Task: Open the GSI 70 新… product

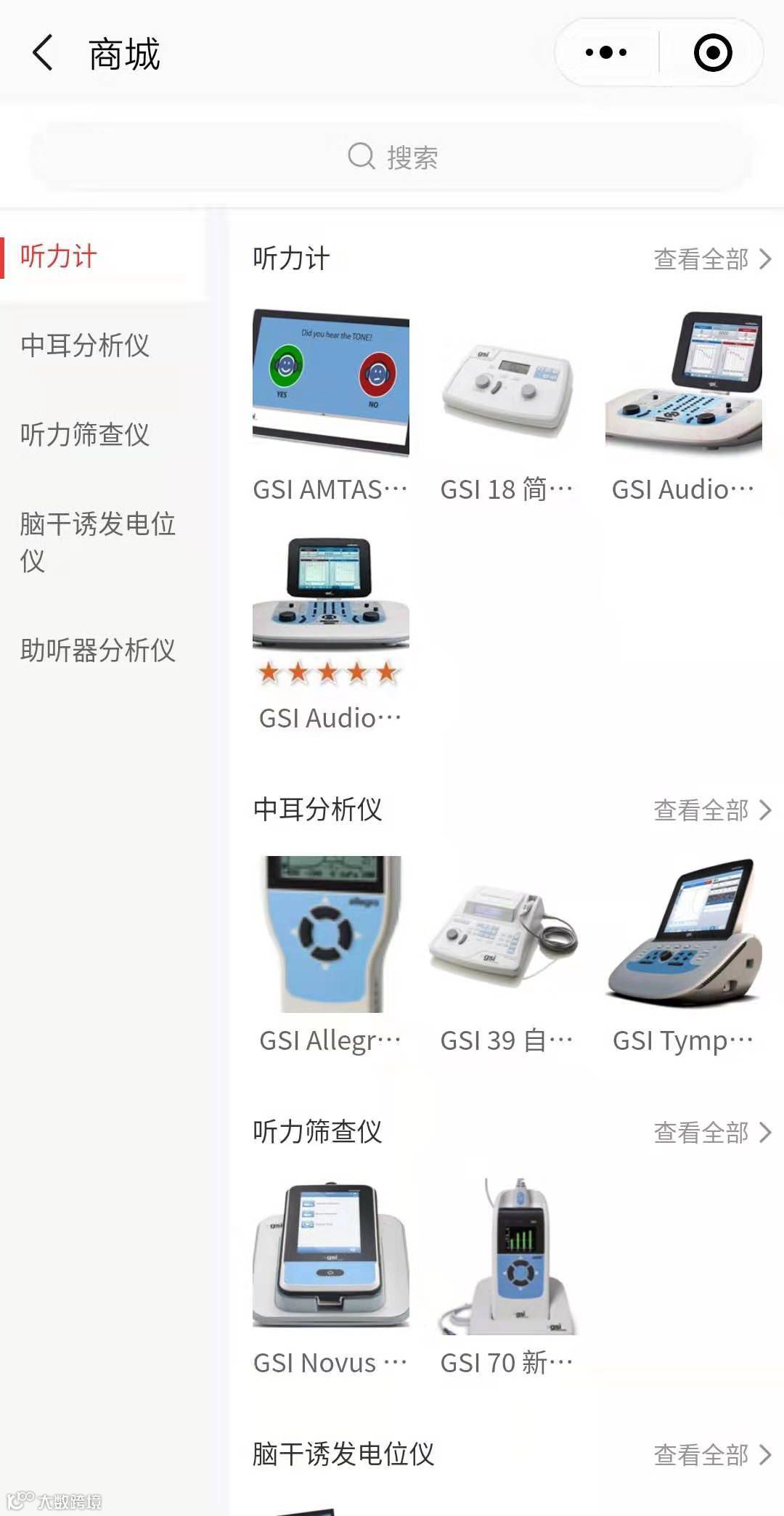Action: tap(507, 1256)
